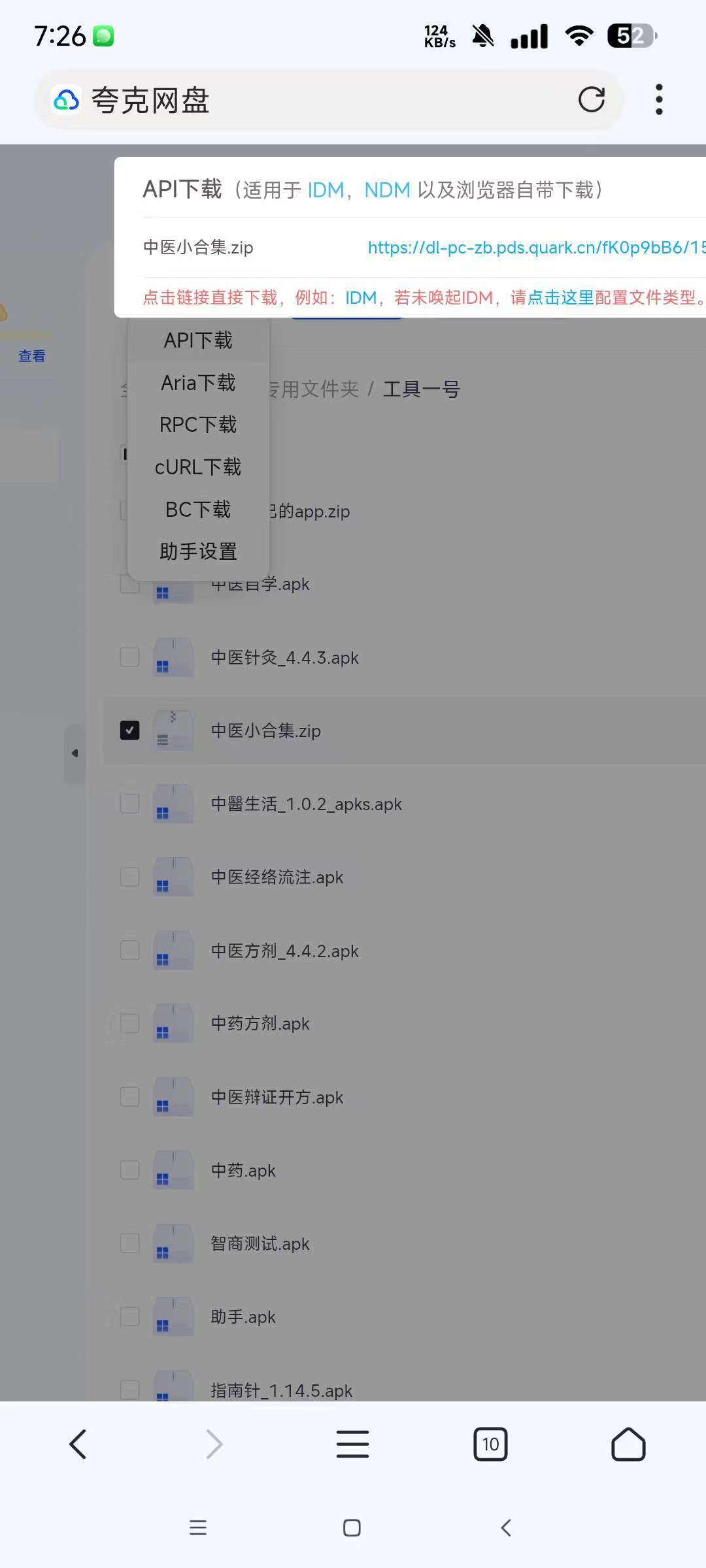Check the box for 中药方剂.apk
Image resolution: width=706 pixels, height=1568 pixels.
point(129,1024)
